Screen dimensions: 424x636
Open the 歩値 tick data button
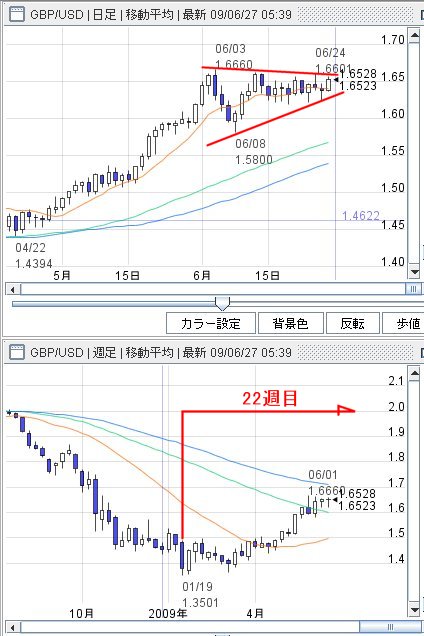point(404,323)
